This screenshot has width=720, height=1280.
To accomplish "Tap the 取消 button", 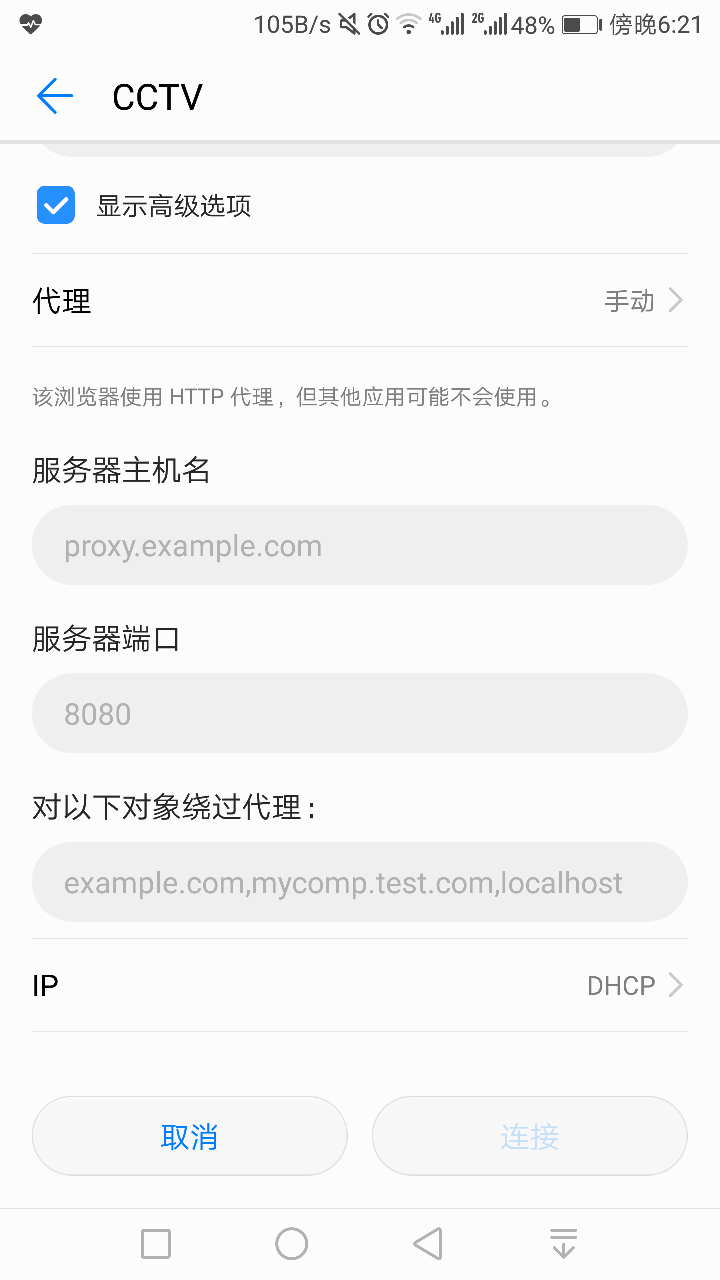I will click(x=190, y=1137).
